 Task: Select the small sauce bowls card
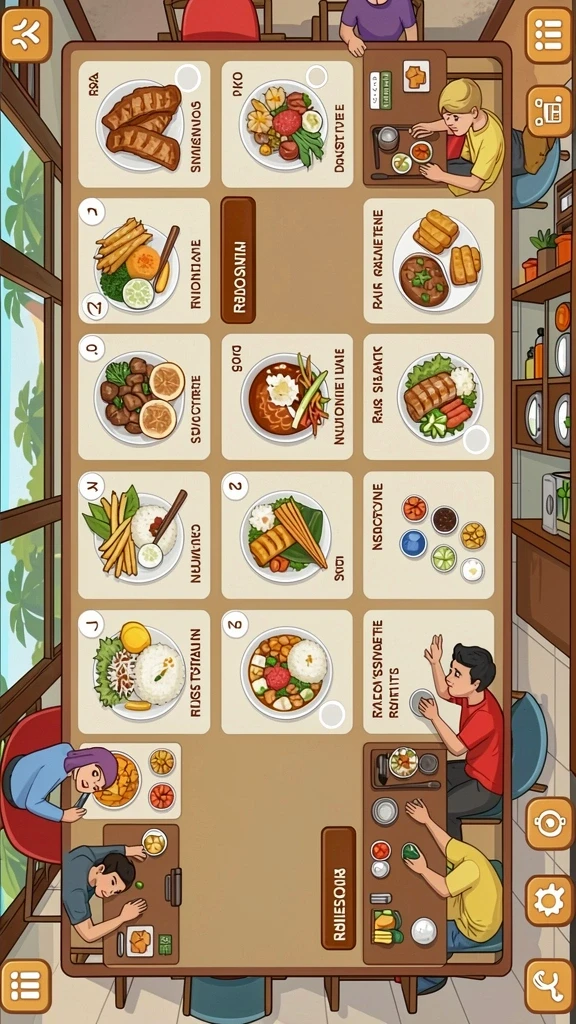428,535
